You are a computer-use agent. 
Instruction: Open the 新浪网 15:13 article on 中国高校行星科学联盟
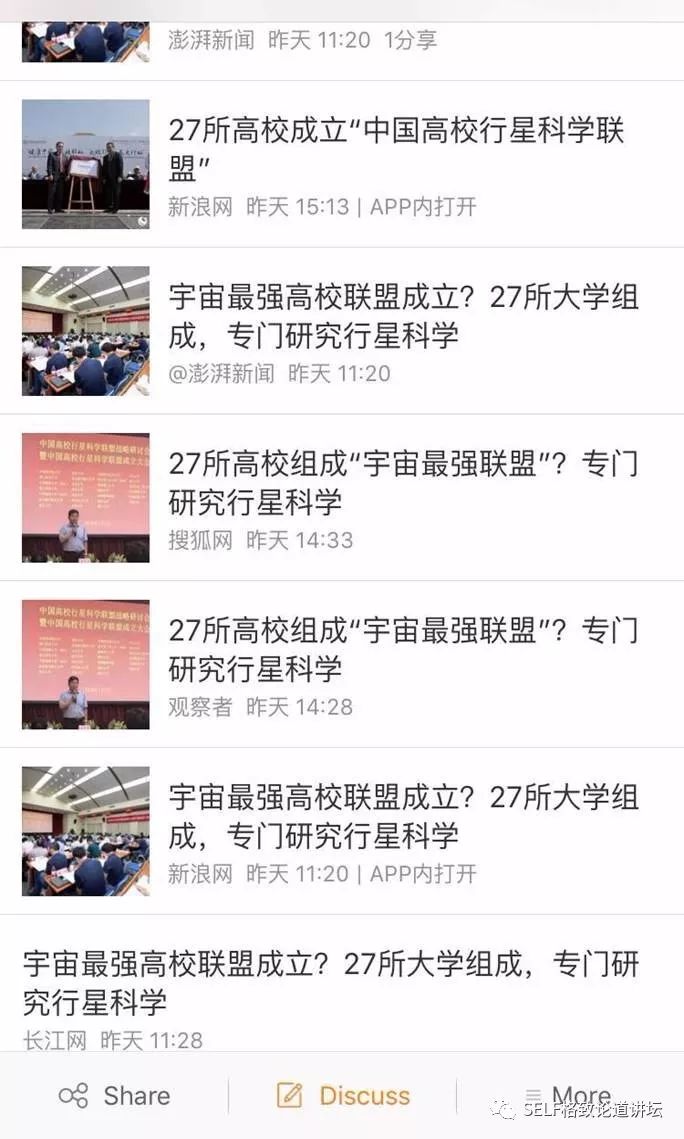tap(342, 164)
